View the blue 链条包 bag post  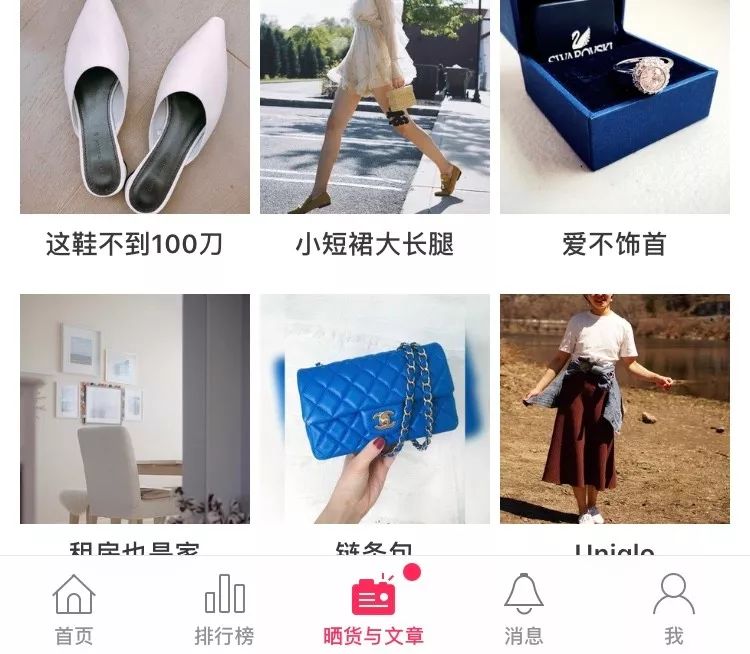[x=375, y=408]
